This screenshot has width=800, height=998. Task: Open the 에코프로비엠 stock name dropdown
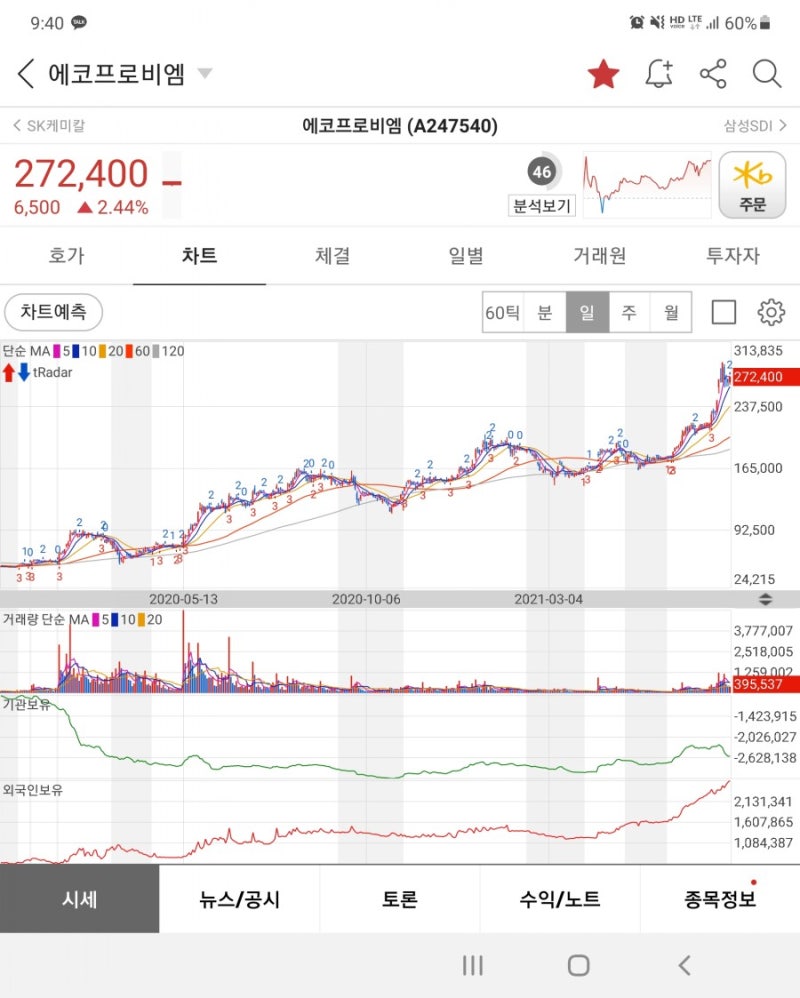[x=203, y=73]
